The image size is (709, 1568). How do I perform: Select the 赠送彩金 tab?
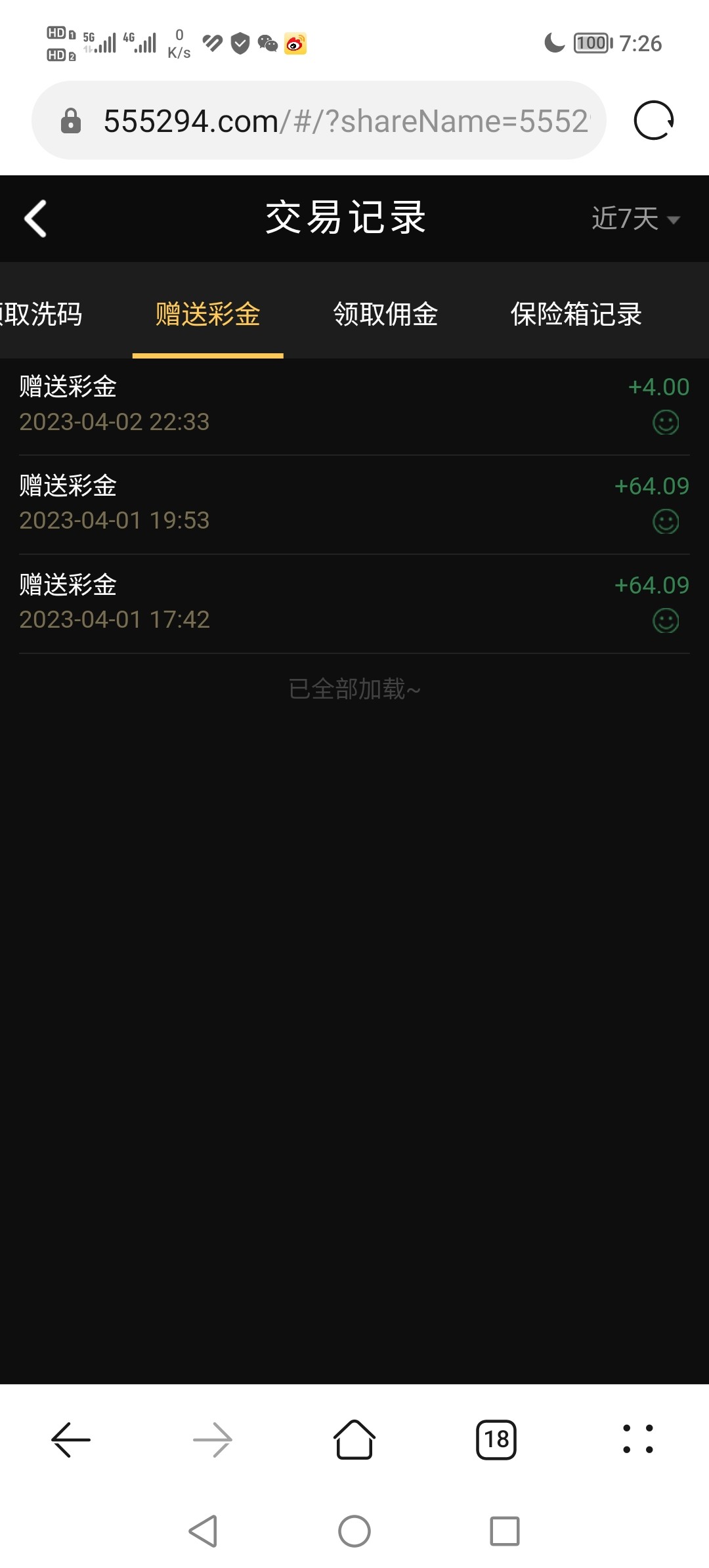[207, 314]
